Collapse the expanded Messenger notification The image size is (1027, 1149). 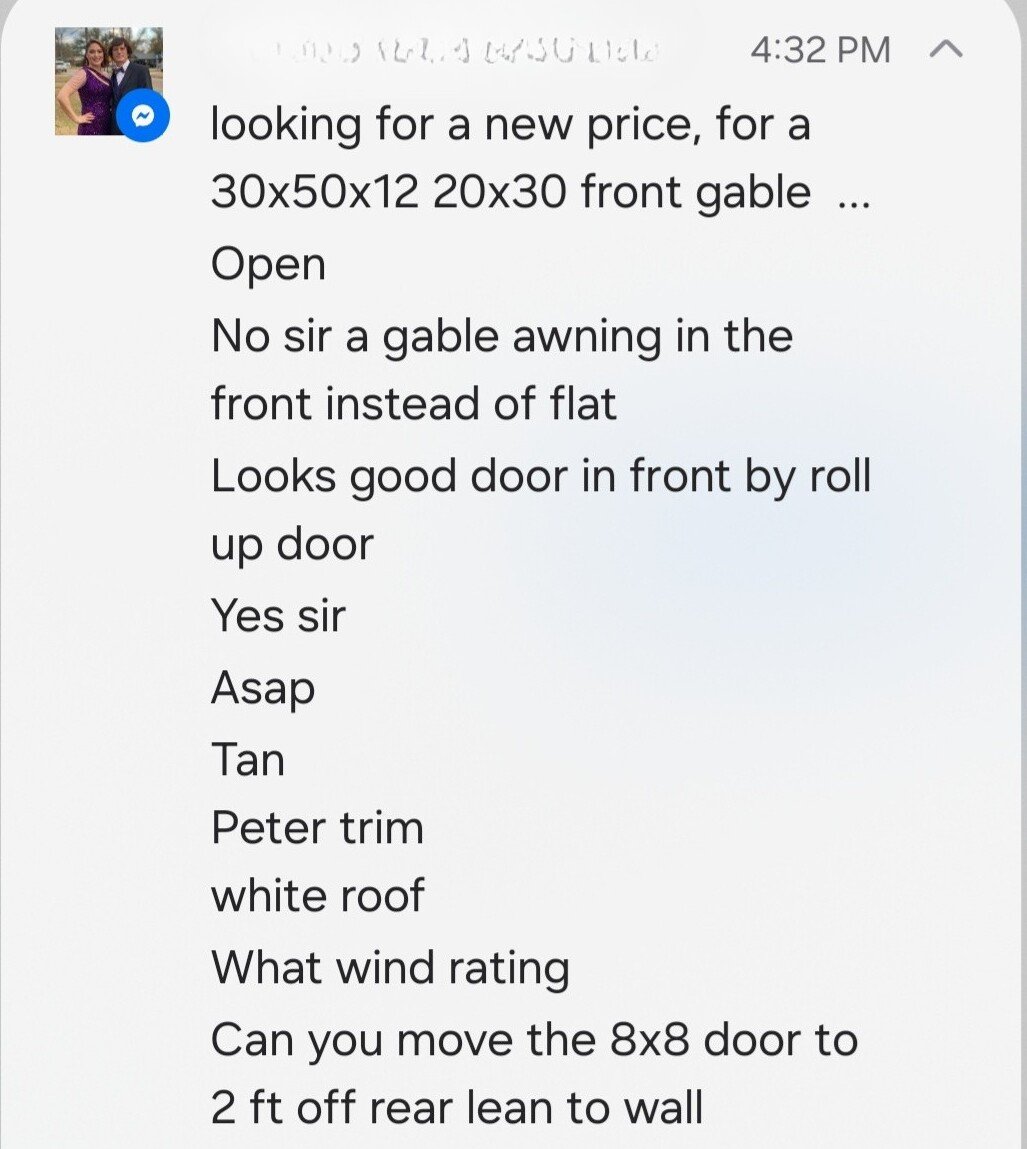click(x=945, y=49)
